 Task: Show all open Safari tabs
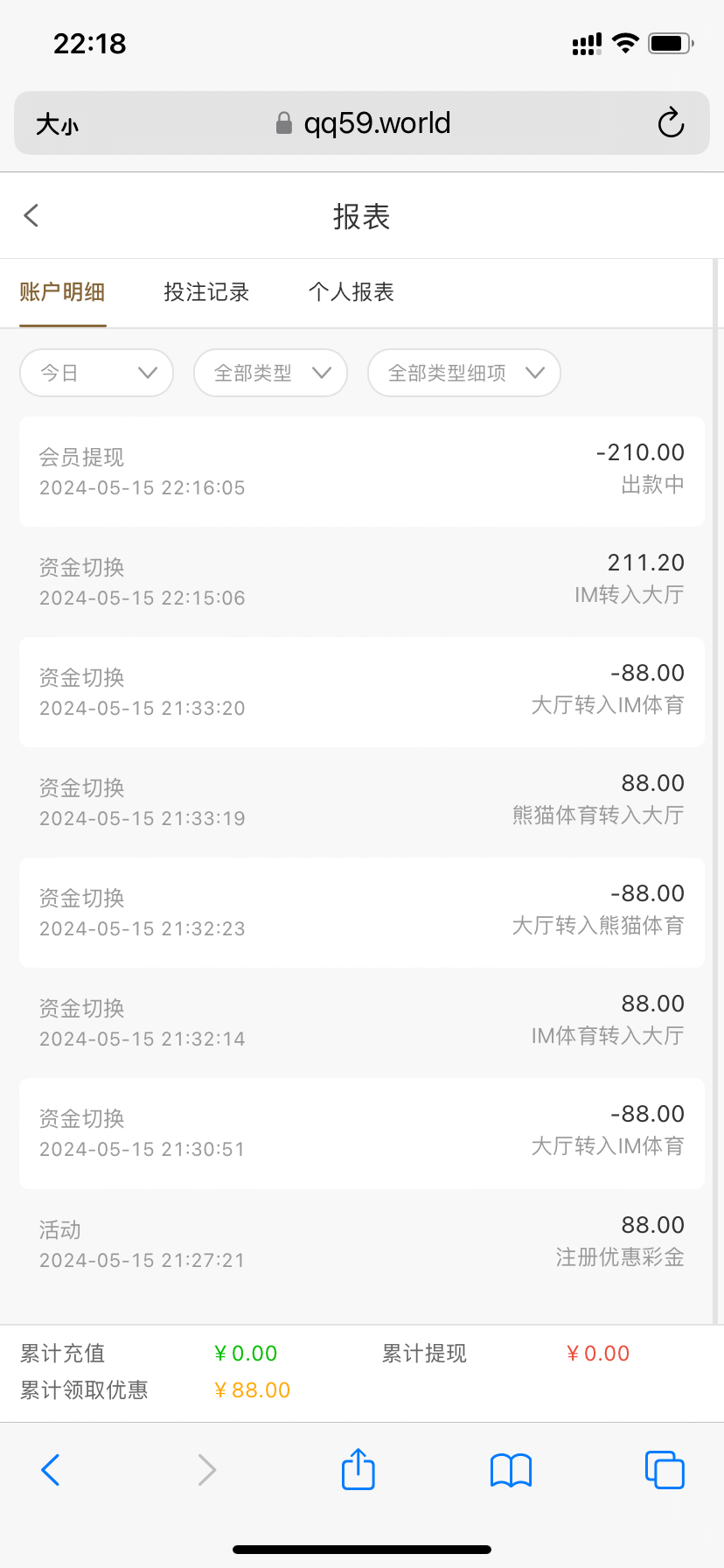coord(665,1470)
